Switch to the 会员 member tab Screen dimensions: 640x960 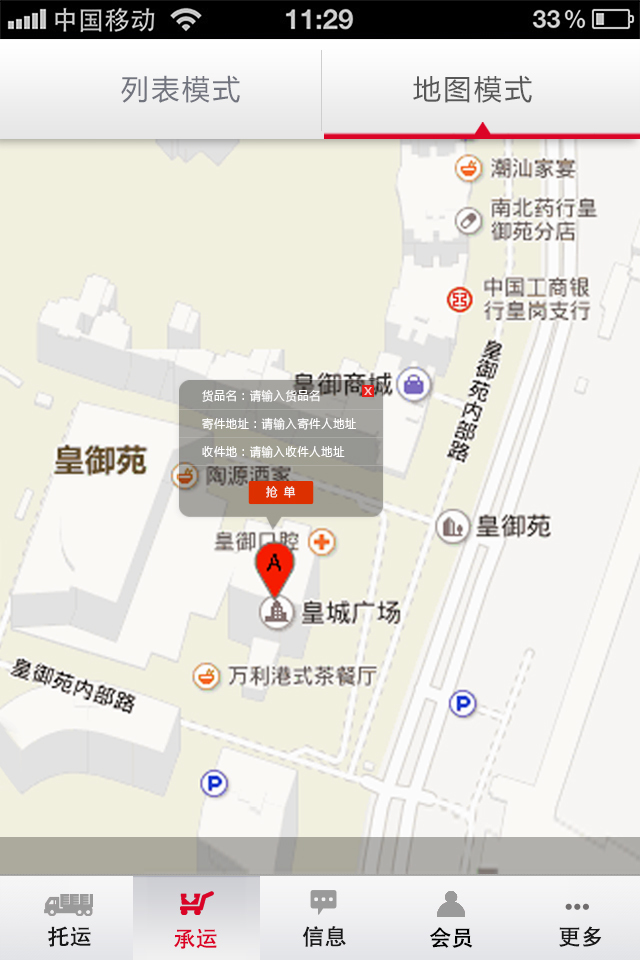(x=451, y=919)
